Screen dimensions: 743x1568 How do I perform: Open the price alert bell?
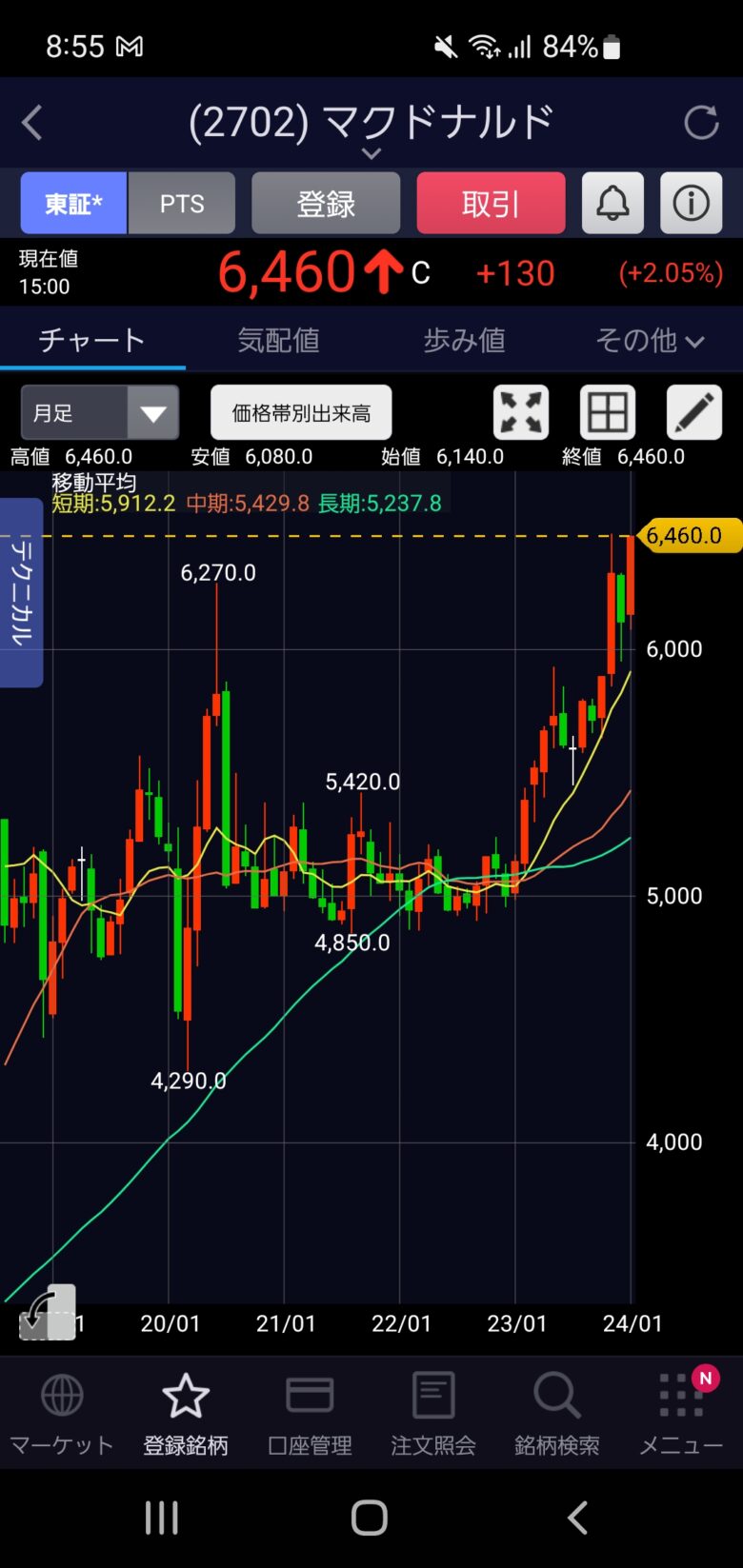[612, 204]
